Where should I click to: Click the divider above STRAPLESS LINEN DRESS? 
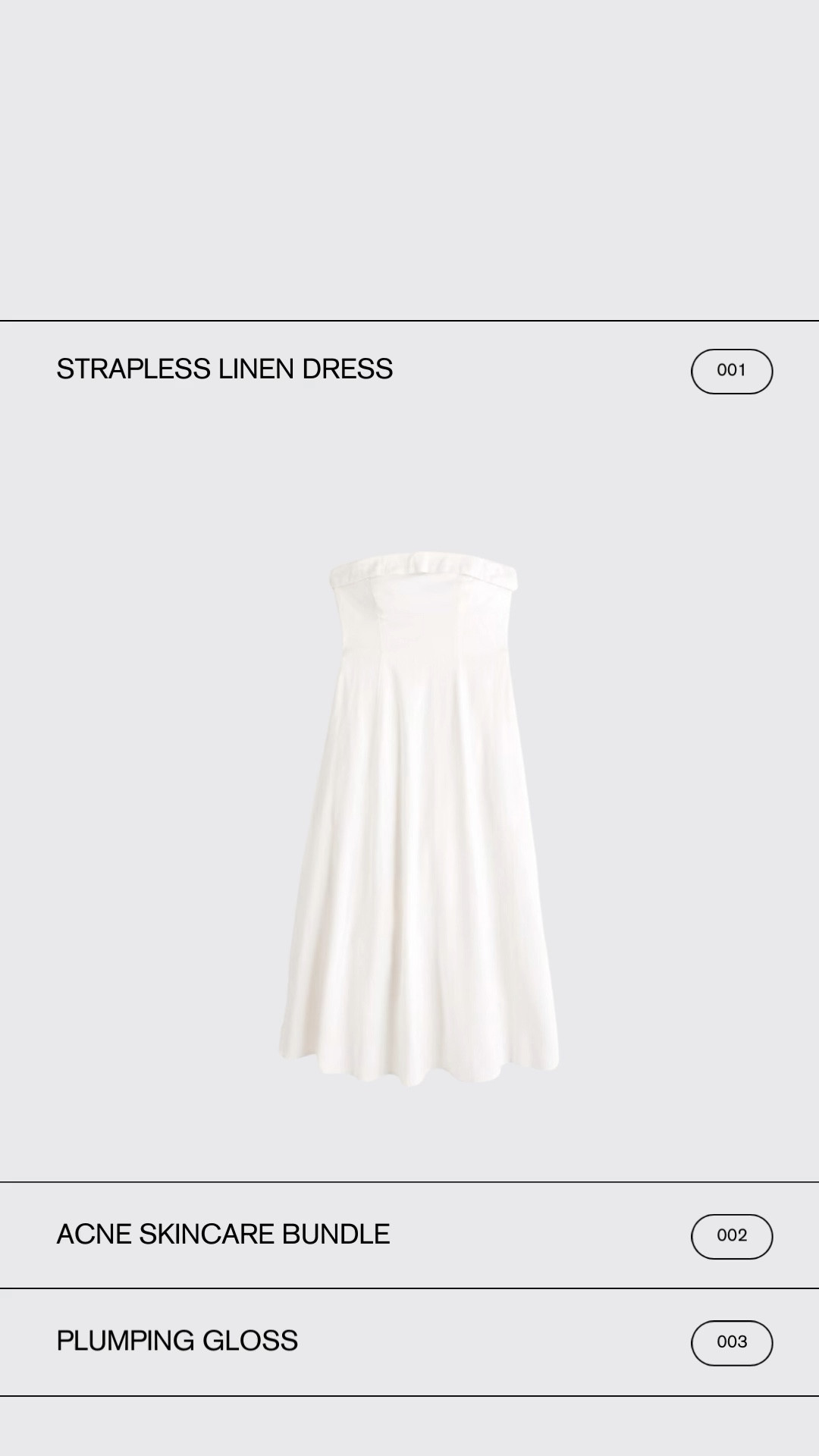coord(409,322)
